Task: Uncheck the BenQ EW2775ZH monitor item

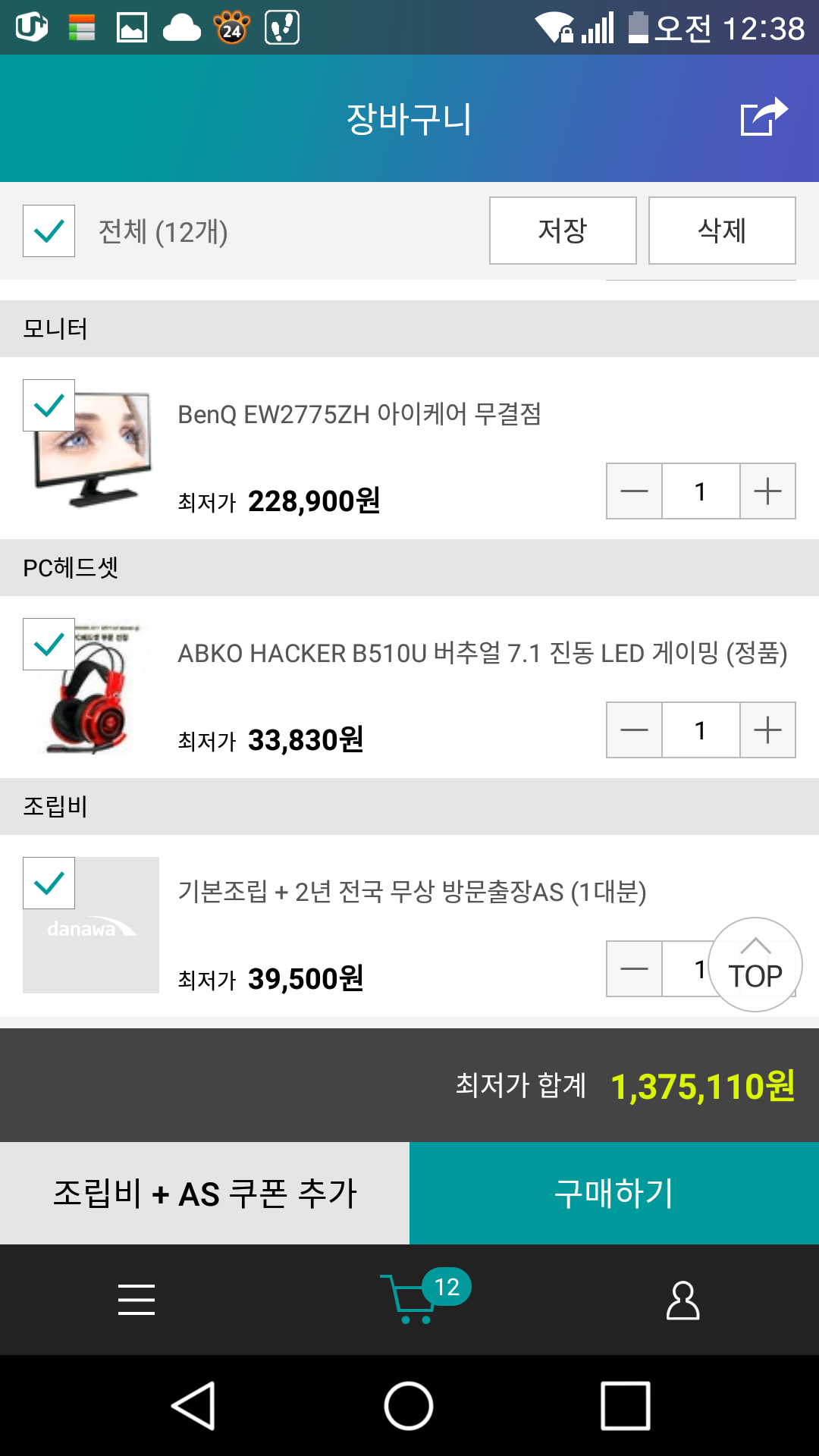Action: 49,405
